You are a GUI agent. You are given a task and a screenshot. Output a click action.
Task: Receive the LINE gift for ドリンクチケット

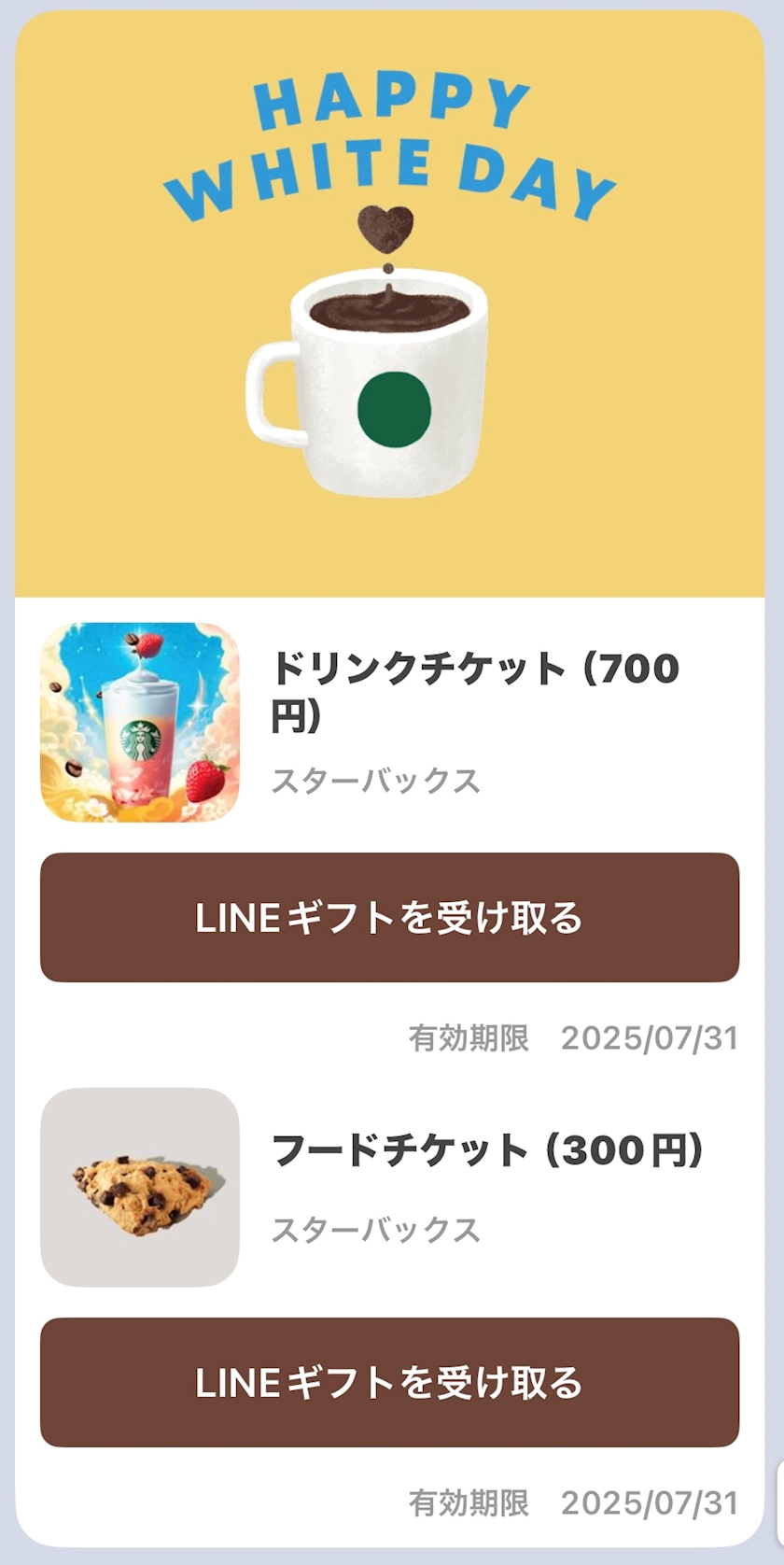pos(389,917)
